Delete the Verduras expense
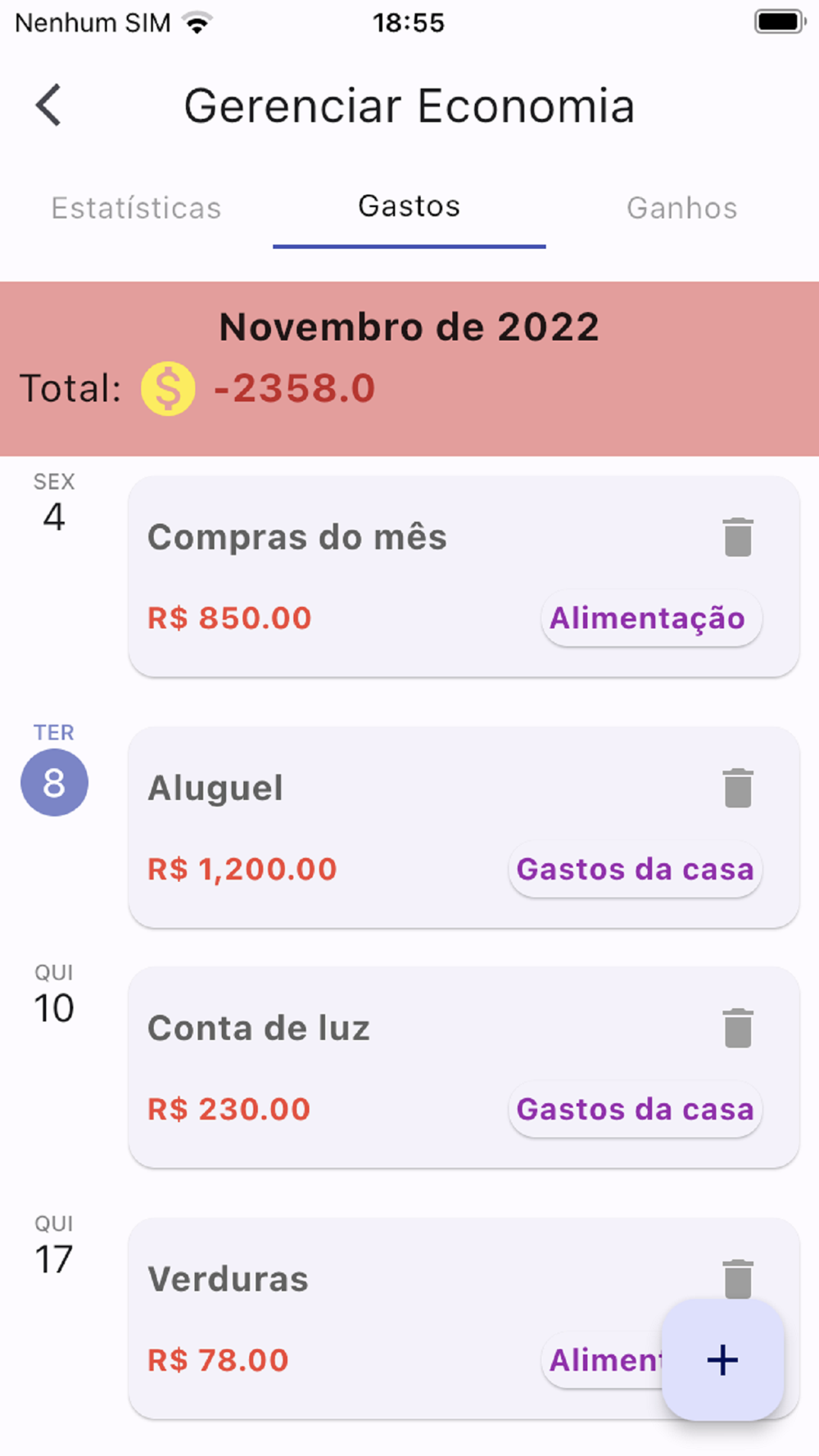The width and height of the screenshot is (819, 1456). tap(738, 1276)
